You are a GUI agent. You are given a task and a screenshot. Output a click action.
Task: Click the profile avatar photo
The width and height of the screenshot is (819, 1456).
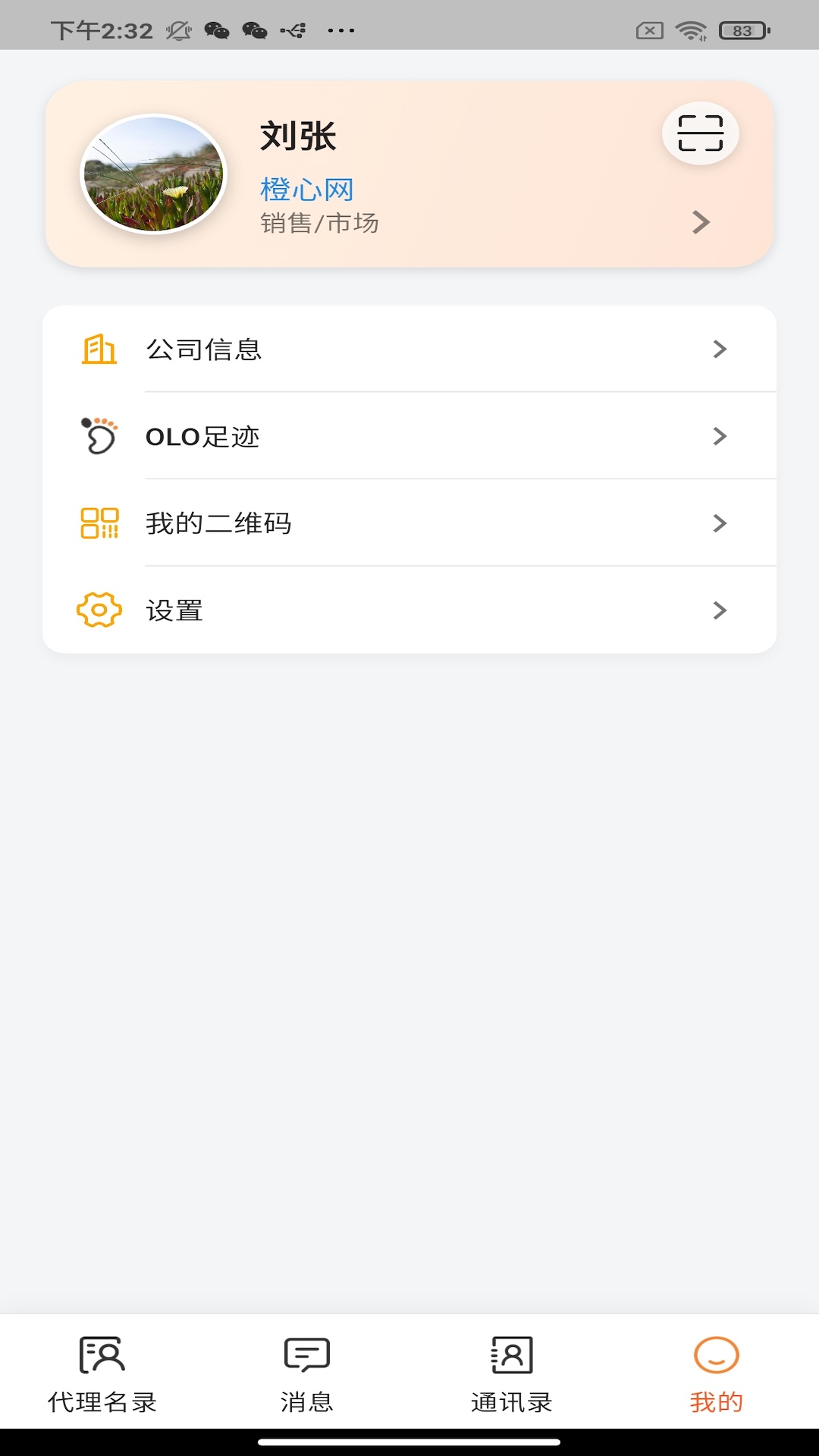coord(152,173)
